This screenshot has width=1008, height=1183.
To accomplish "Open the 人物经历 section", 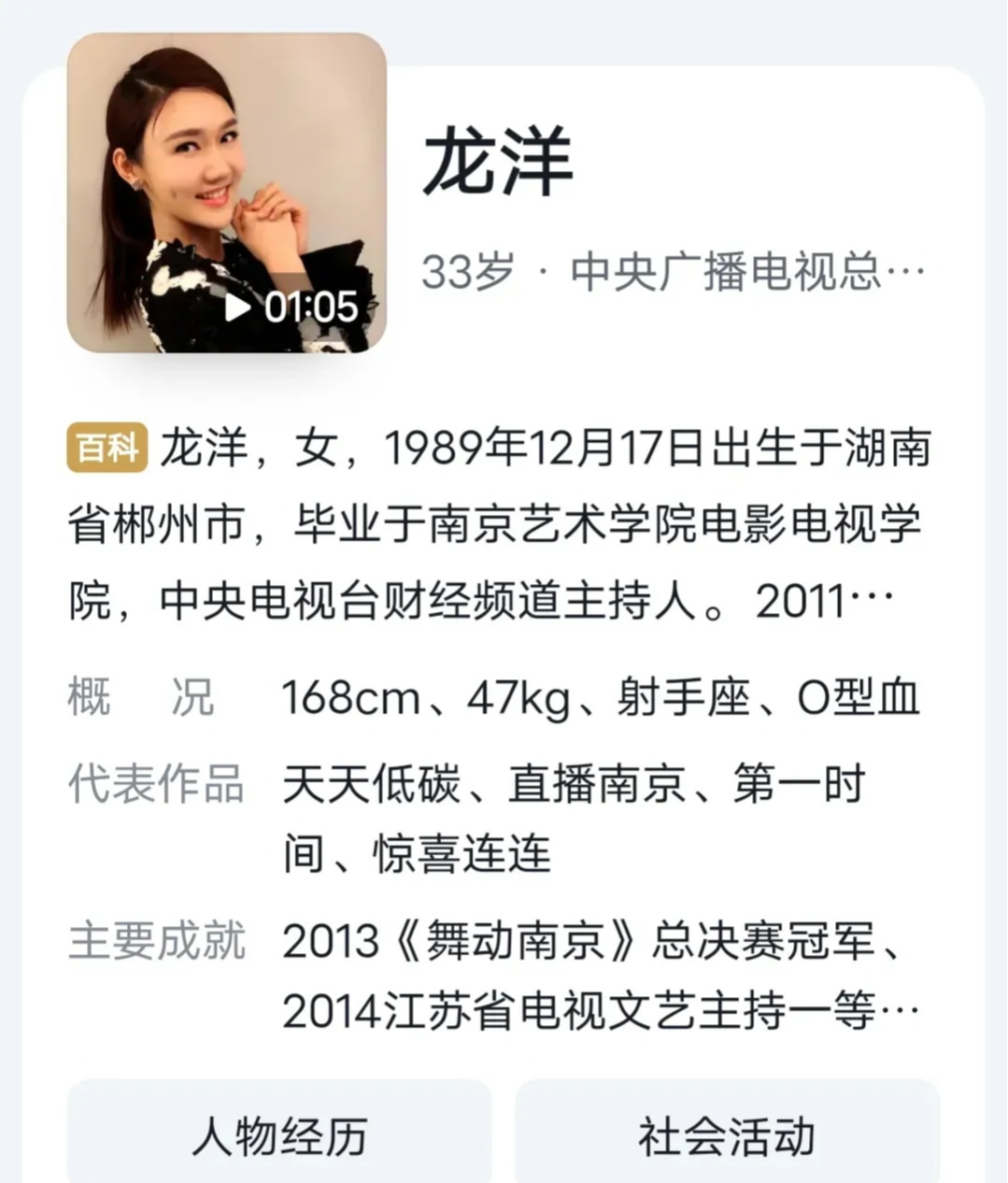I will click(279, 1135).
